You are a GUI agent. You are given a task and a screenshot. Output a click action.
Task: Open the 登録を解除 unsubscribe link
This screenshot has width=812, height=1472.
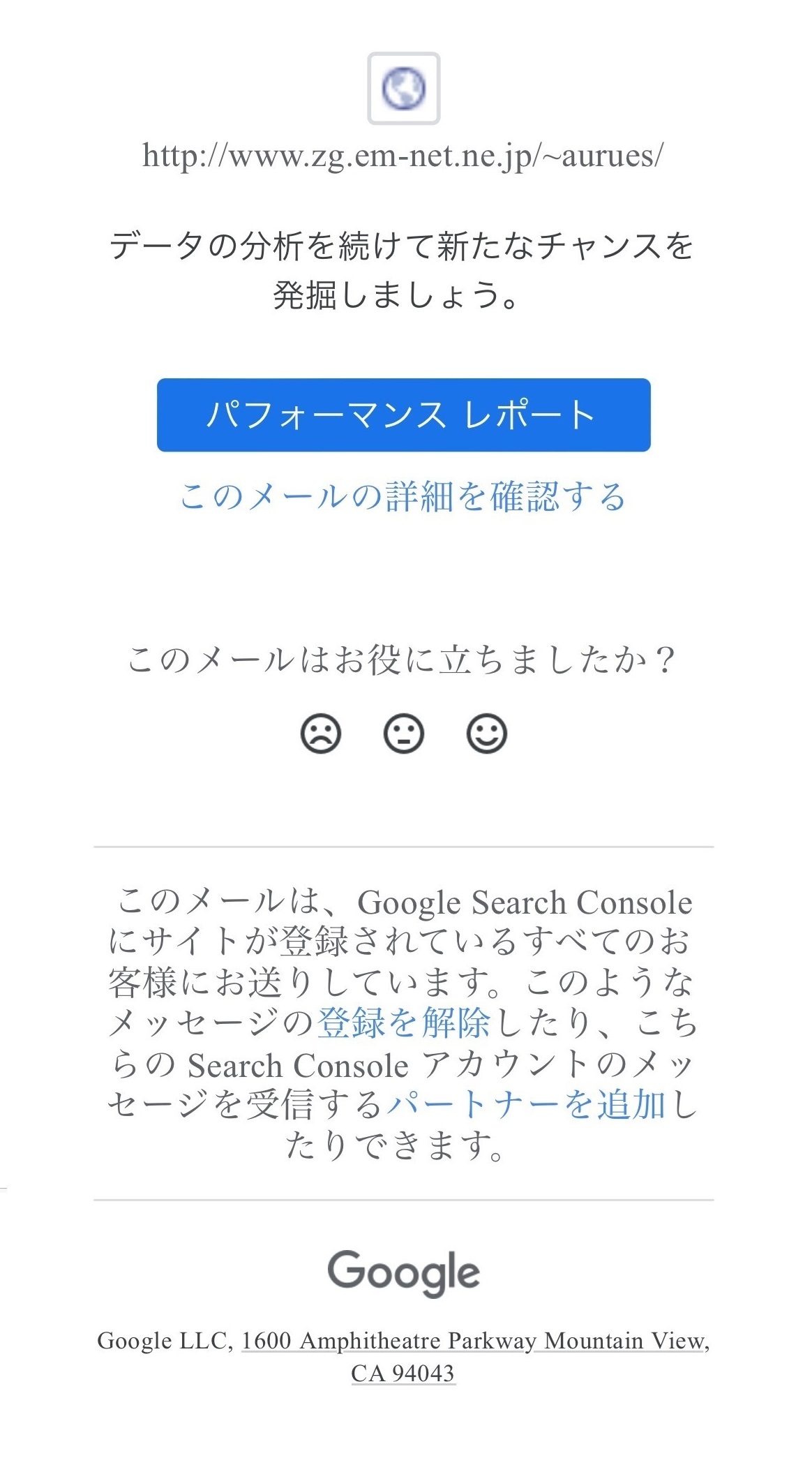point(404,1023)
